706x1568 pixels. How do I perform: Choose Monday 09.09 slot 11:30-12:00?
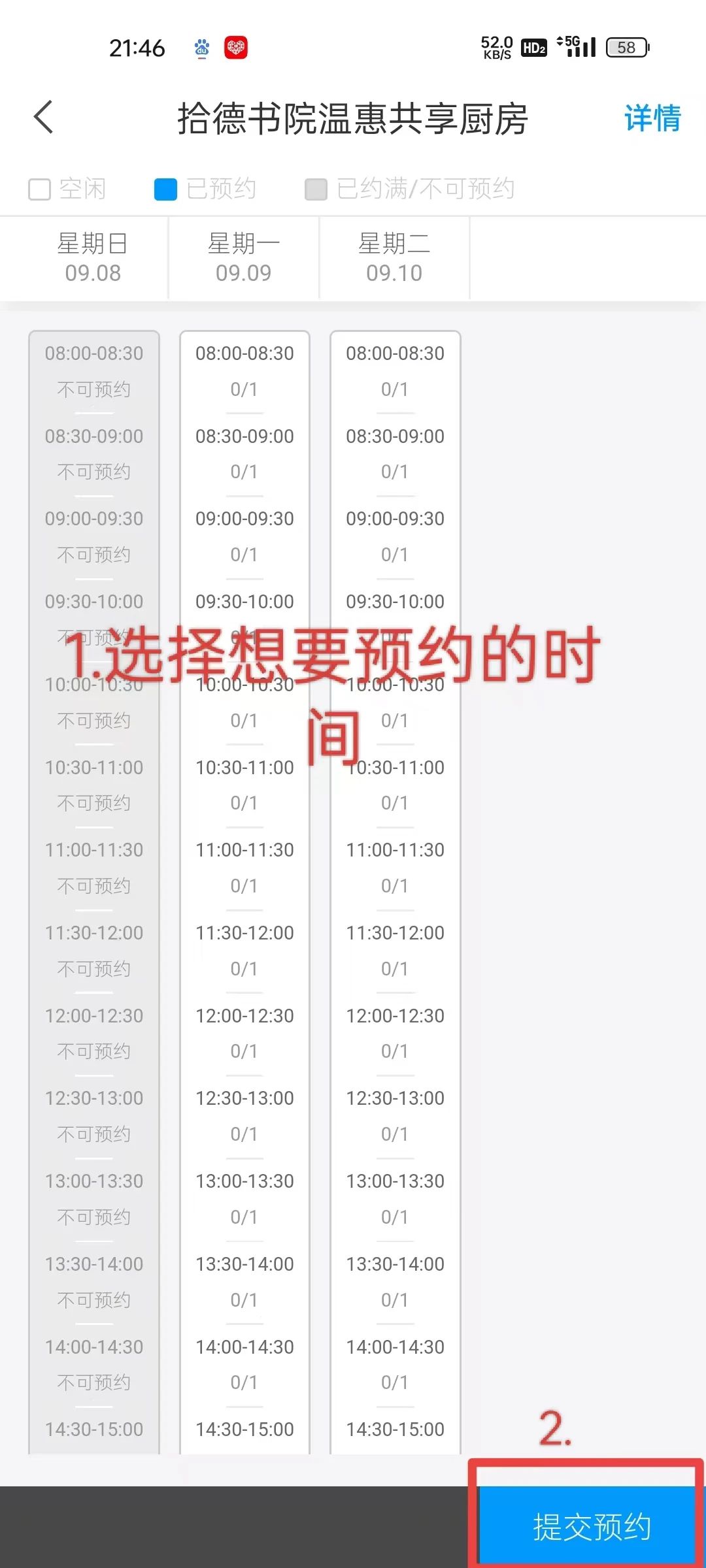244,951
